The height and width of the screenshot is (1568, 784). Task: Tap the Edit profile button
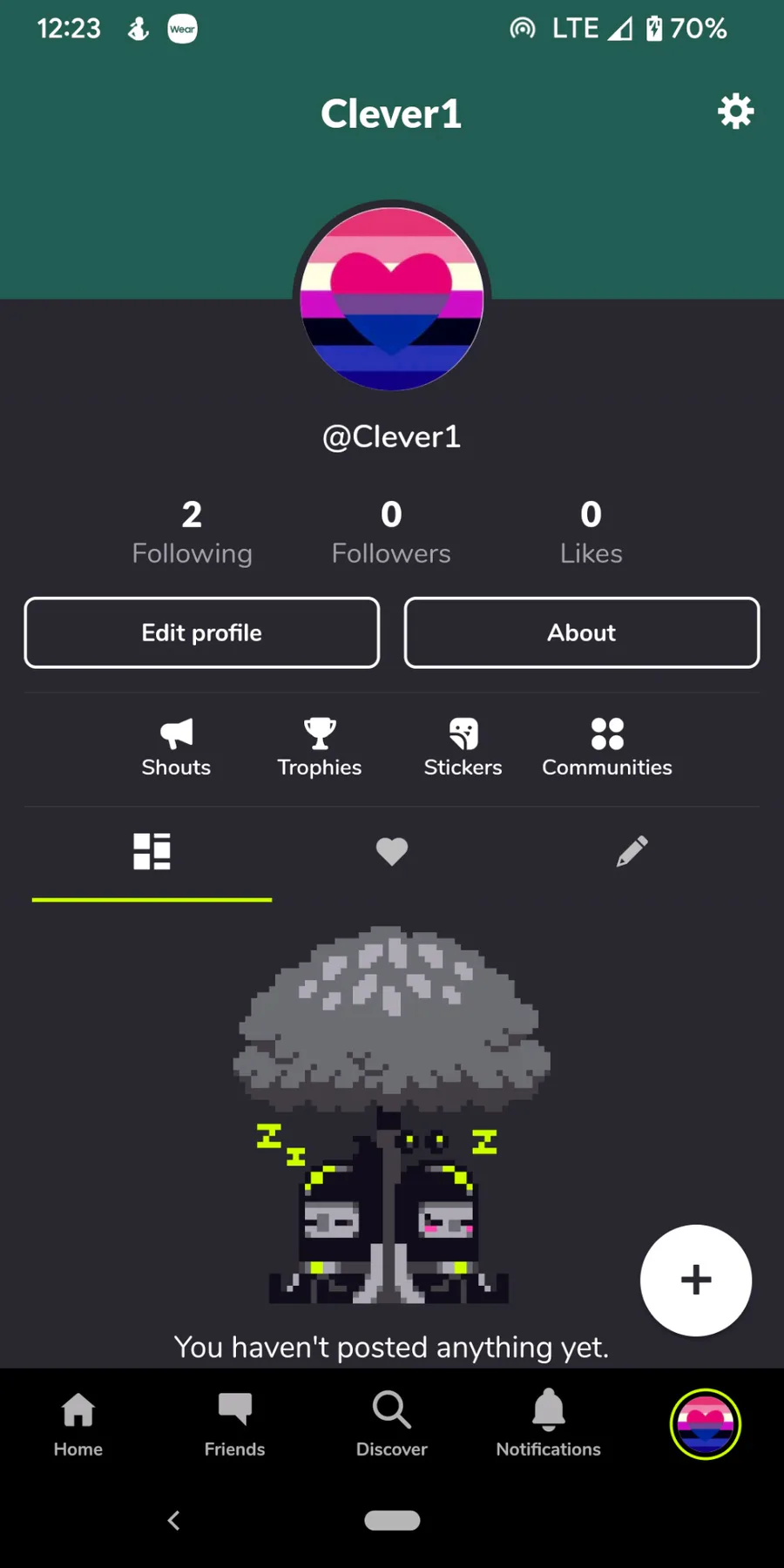tap(201, 632)
